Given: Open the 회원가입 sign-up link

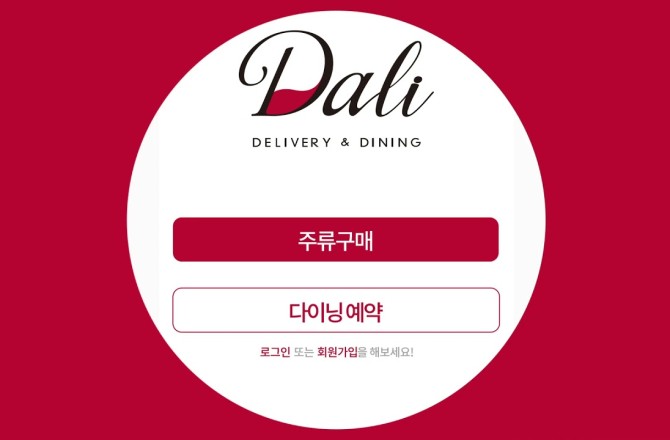Looking at the screenshot, I should coord(336,353).
